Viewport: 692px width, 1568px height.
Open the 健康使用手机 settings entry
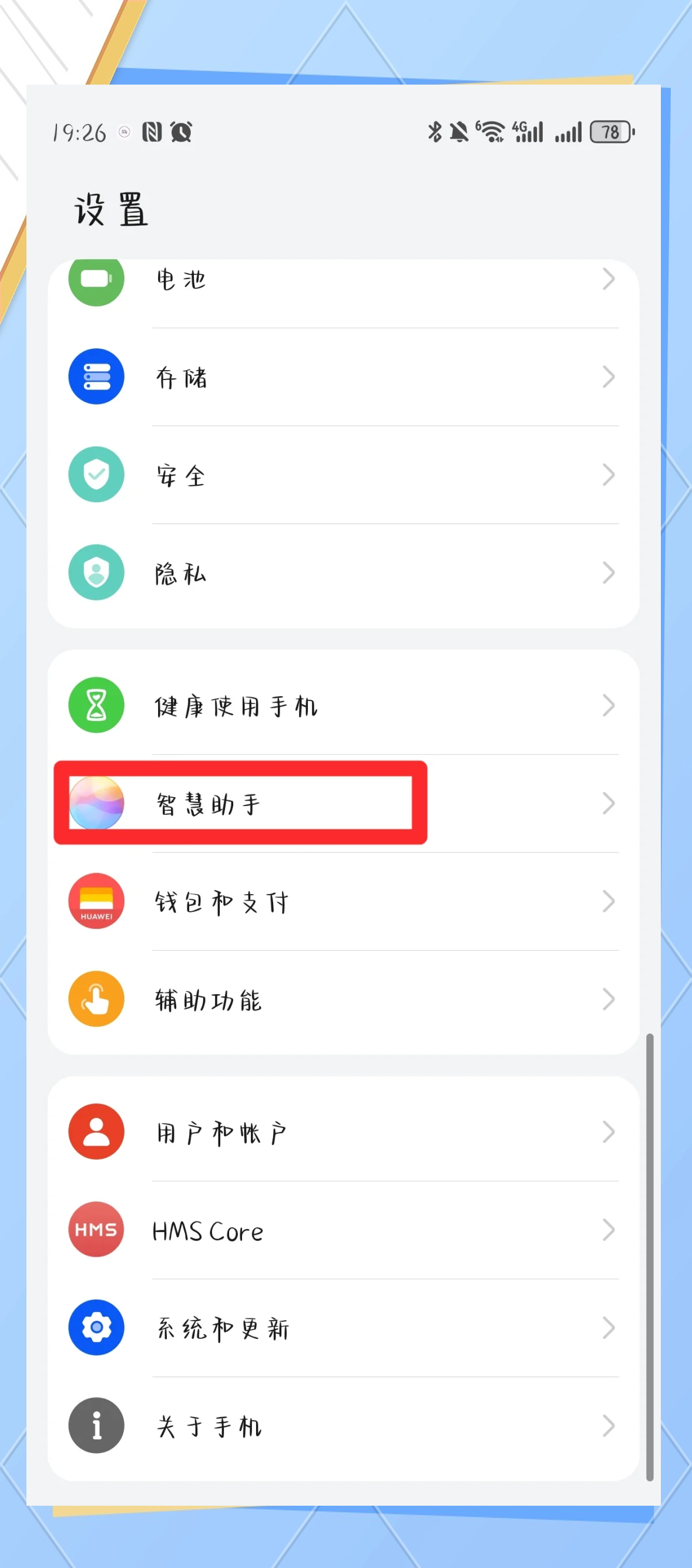tap(341, 706)
